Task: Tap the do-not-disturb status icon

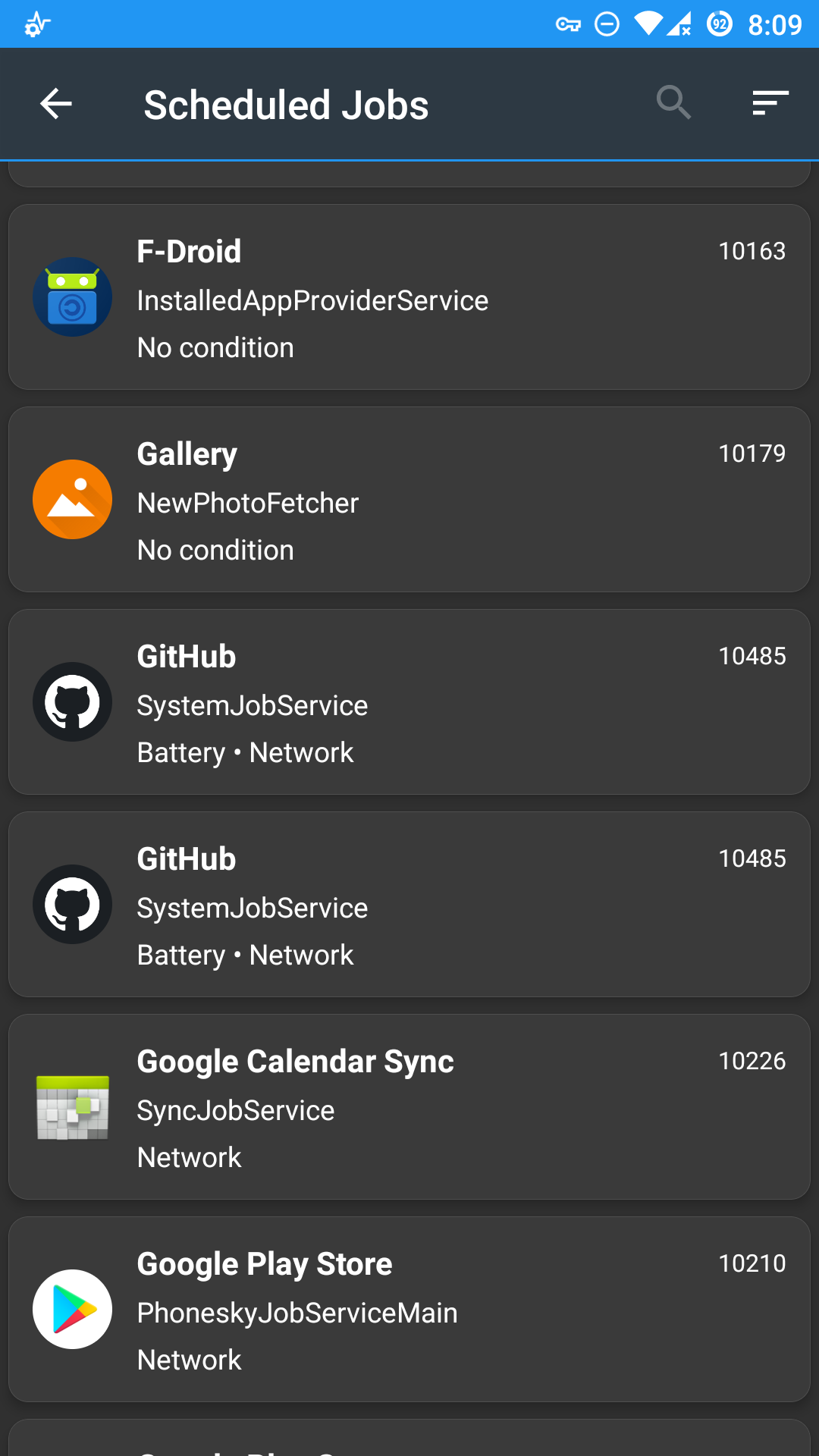Action: click(606, 24)
